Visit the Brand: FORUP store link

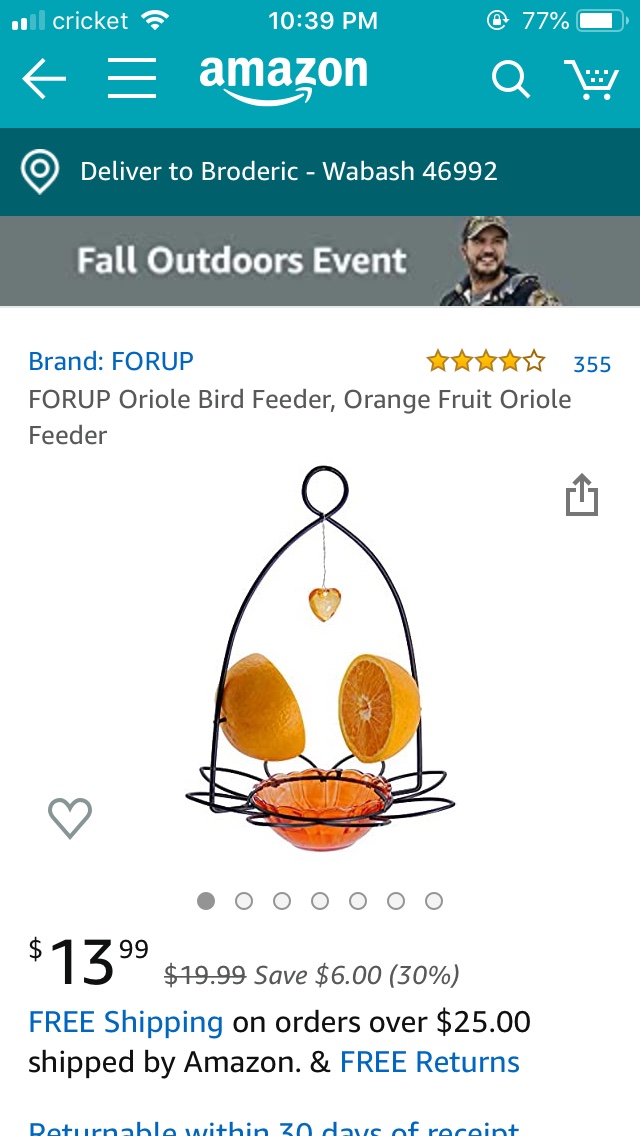tap(111, 361)
